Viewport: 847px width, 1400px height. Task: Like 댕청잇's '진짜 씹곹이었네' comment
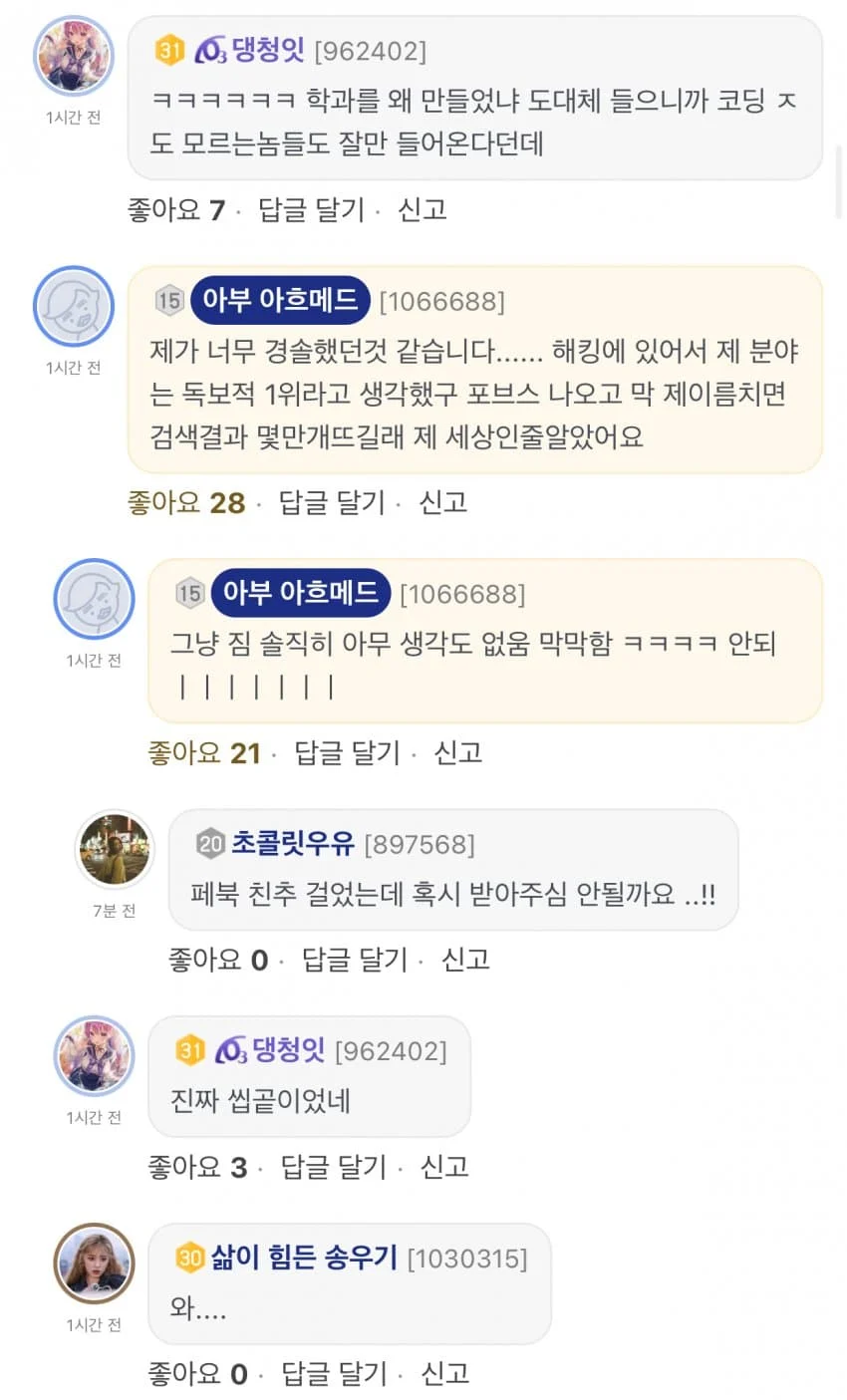click(197, 1167)
